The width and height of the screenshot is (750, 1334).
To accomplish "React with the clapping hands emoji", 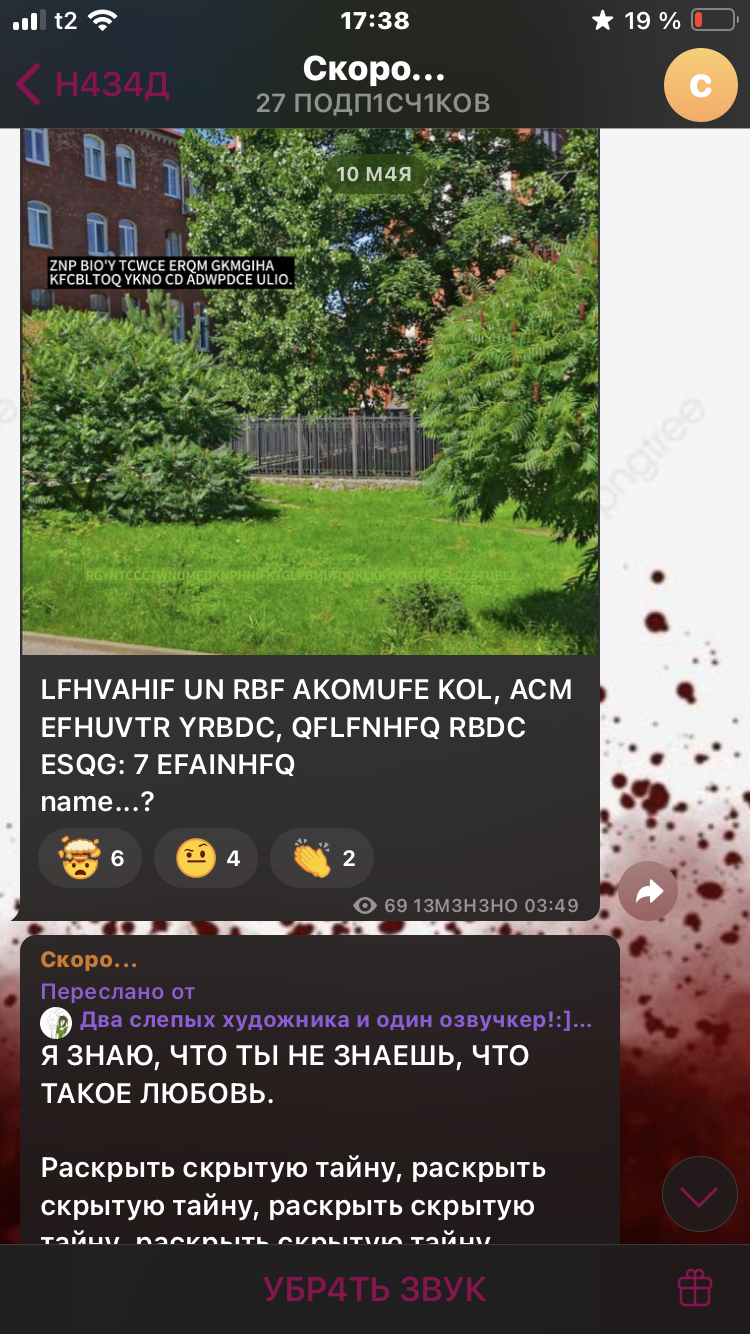I will tap(322, 858).
